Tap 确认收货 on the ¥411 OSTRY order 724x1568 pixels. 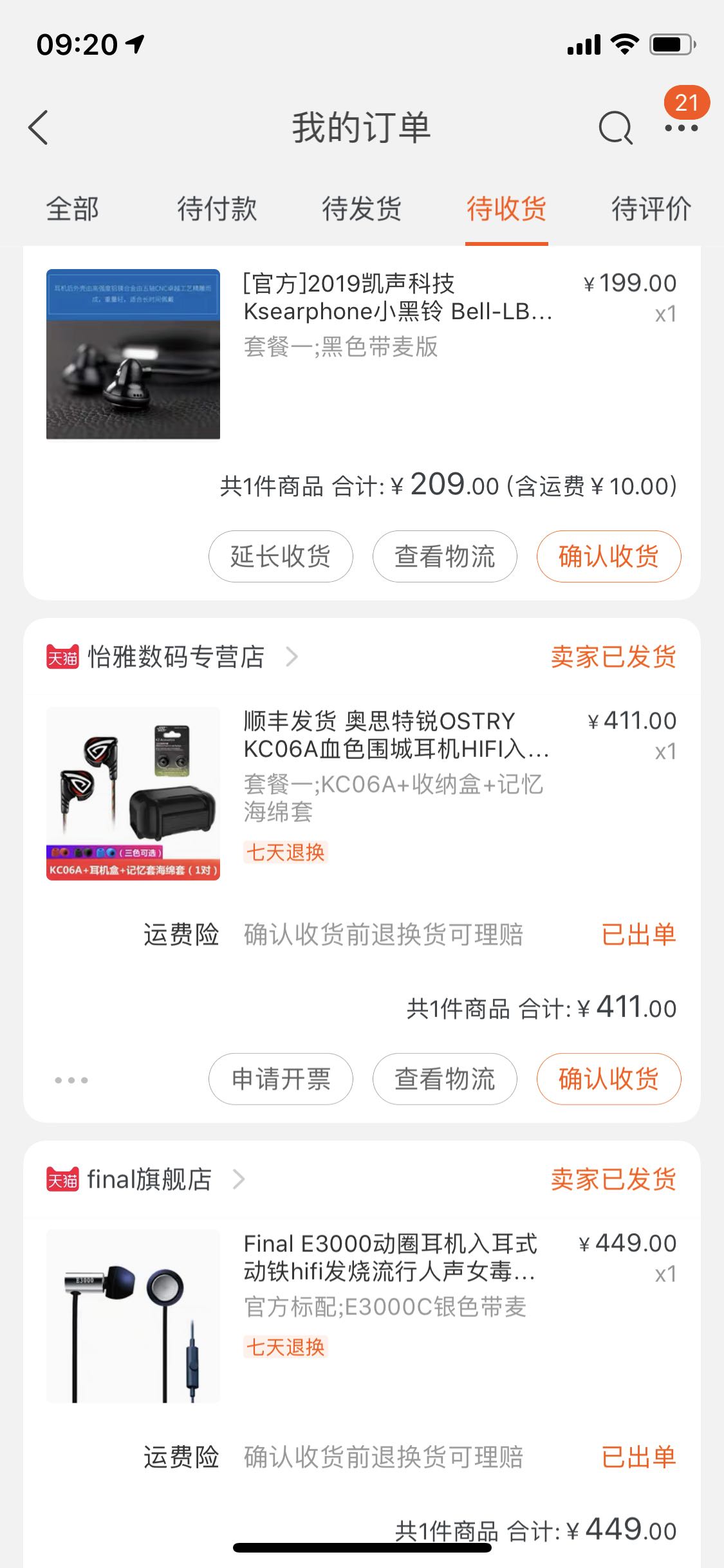click(x=609, y=1079)
